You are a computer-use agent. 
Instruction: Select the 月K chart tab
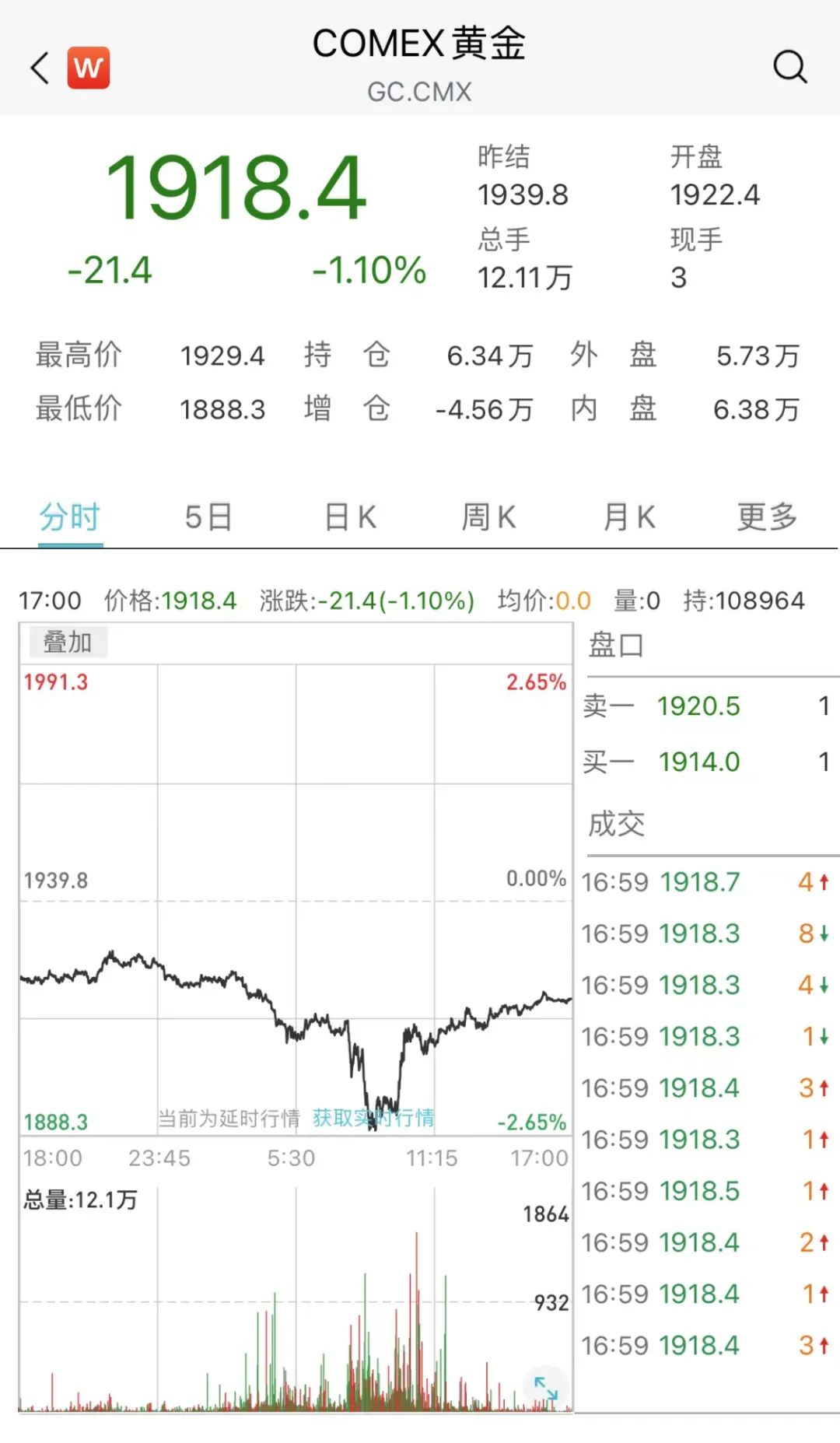pyautogui.click(x=629, y=517)
